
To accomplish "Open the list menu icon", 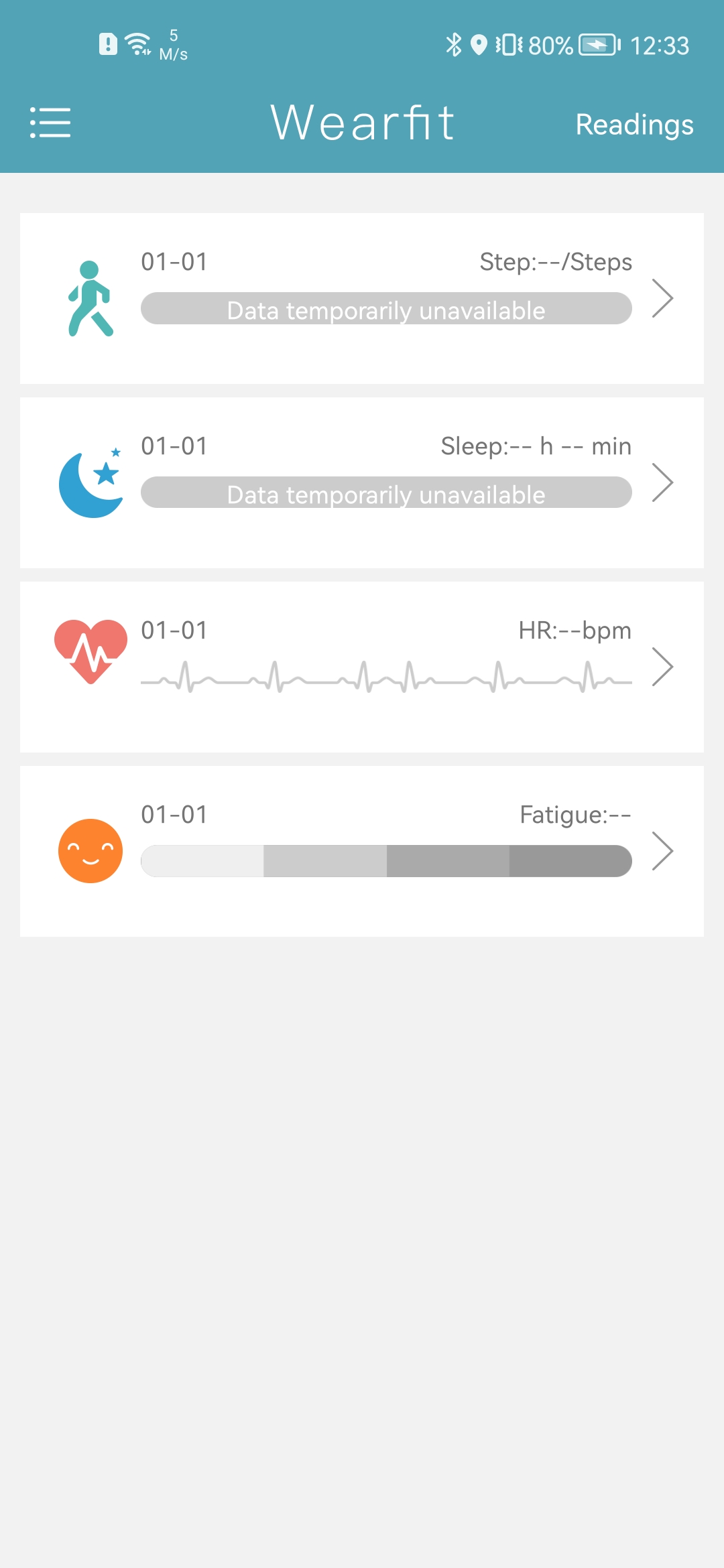I will [x=50, y=123].
